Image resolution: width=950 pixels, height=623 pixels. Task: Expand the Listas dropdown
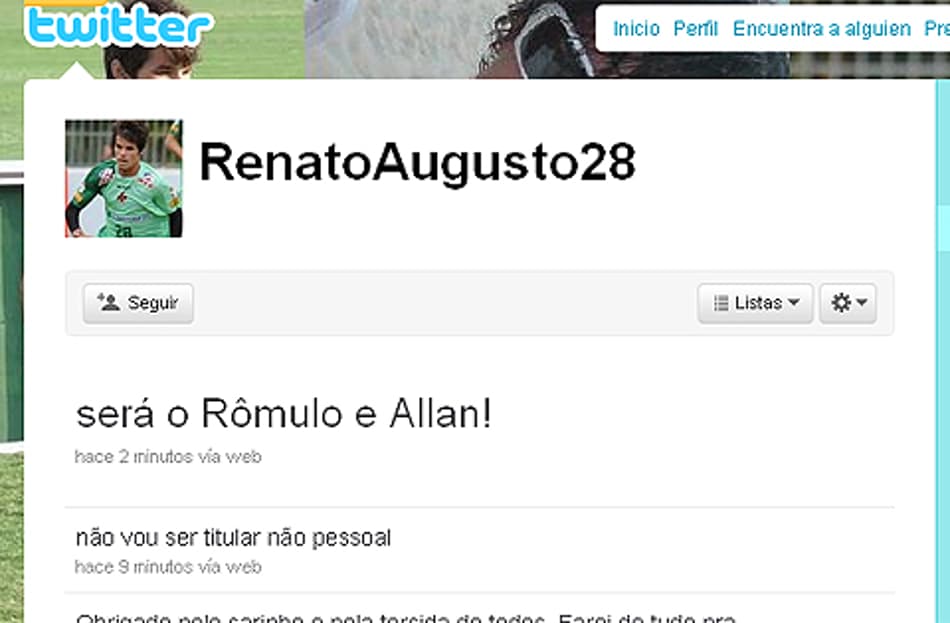(755, 303)
